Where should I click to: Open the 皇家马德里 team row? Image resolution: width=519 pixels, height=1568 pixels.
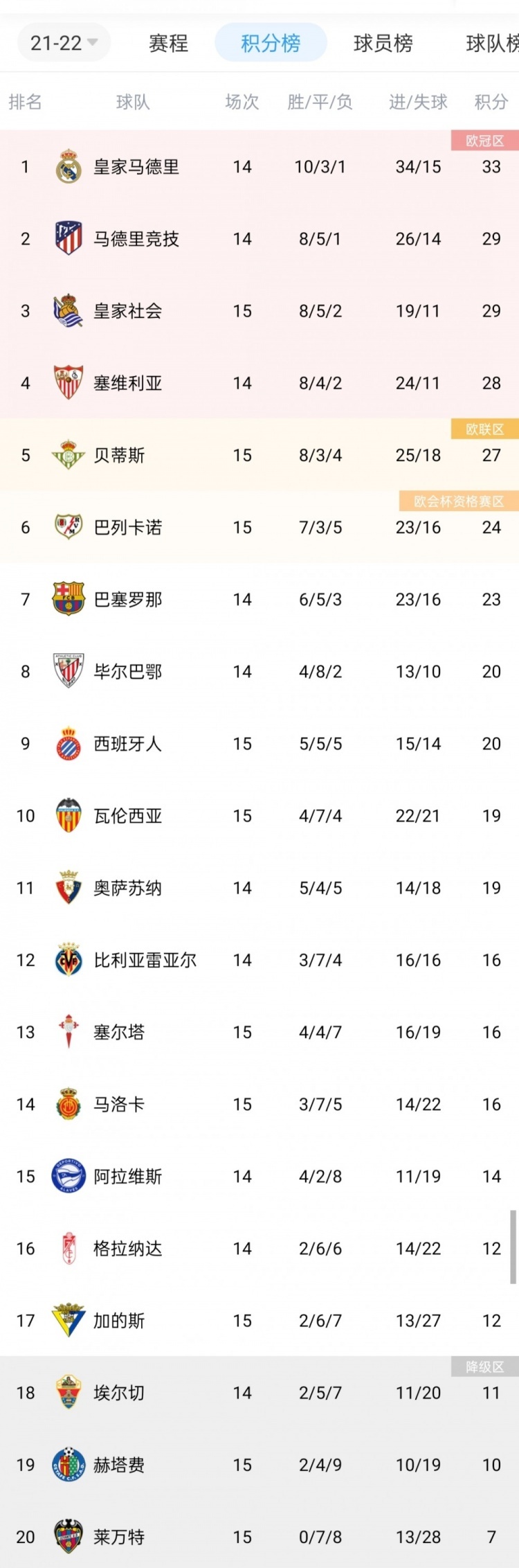pyautogui.click(x=259, y=166)
